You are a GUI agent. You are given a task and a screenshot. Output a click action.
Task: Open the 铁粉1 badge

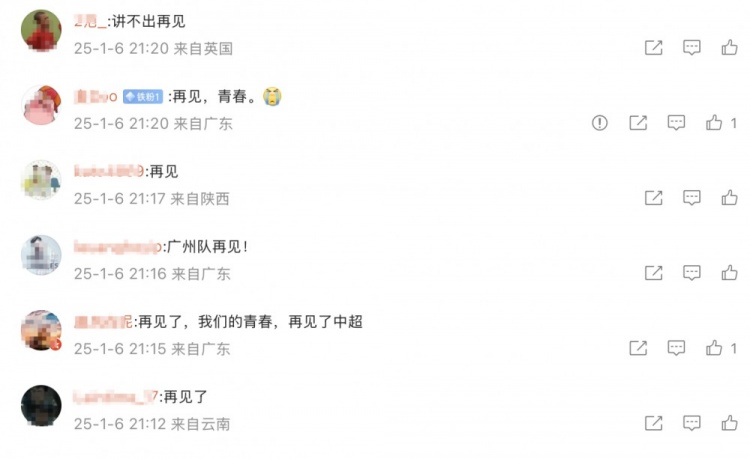click(x=143, y=97)
